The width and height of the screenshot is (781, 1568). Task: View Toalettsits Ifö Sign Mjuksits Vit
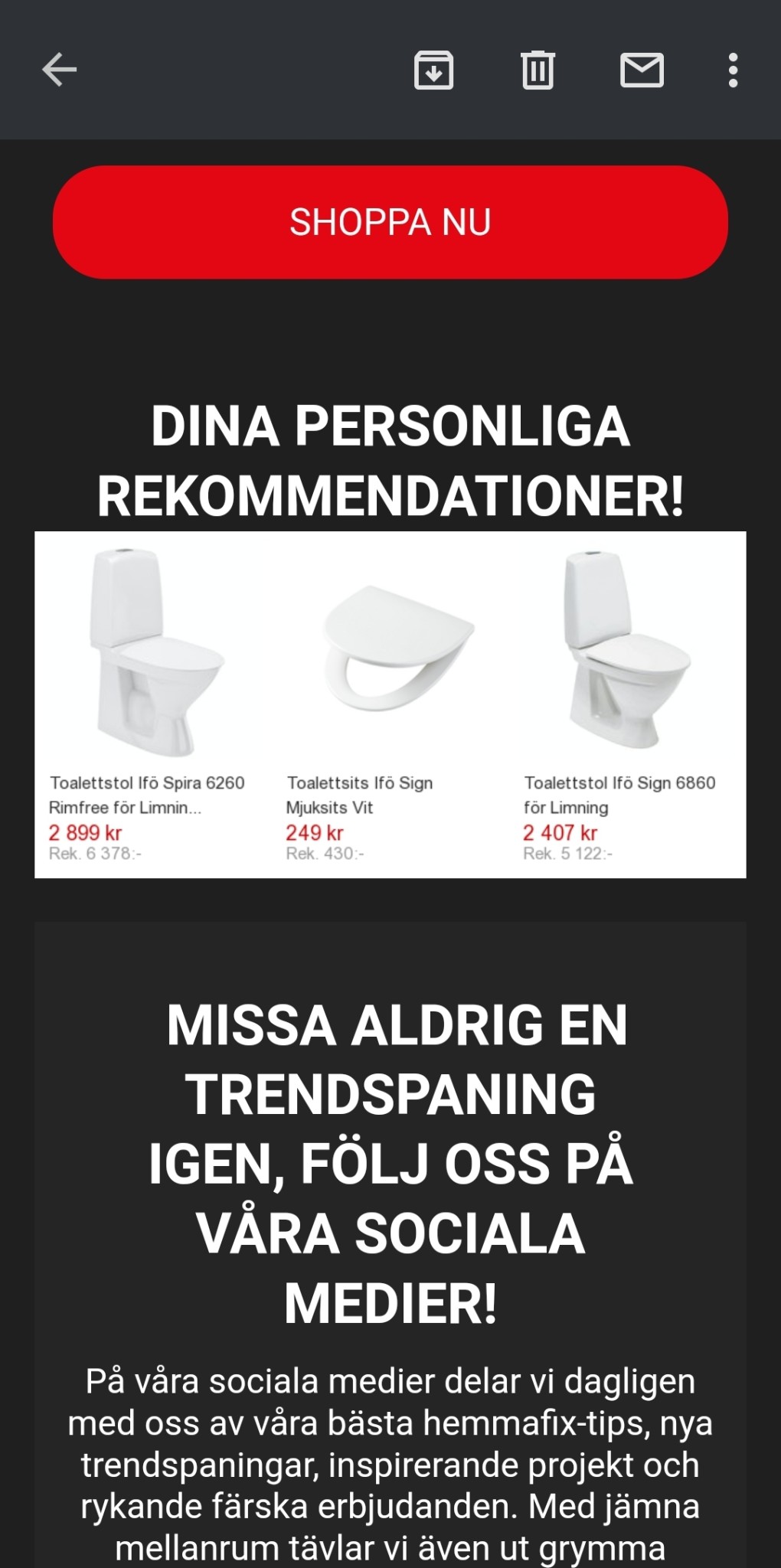click(x=390, y=704)
